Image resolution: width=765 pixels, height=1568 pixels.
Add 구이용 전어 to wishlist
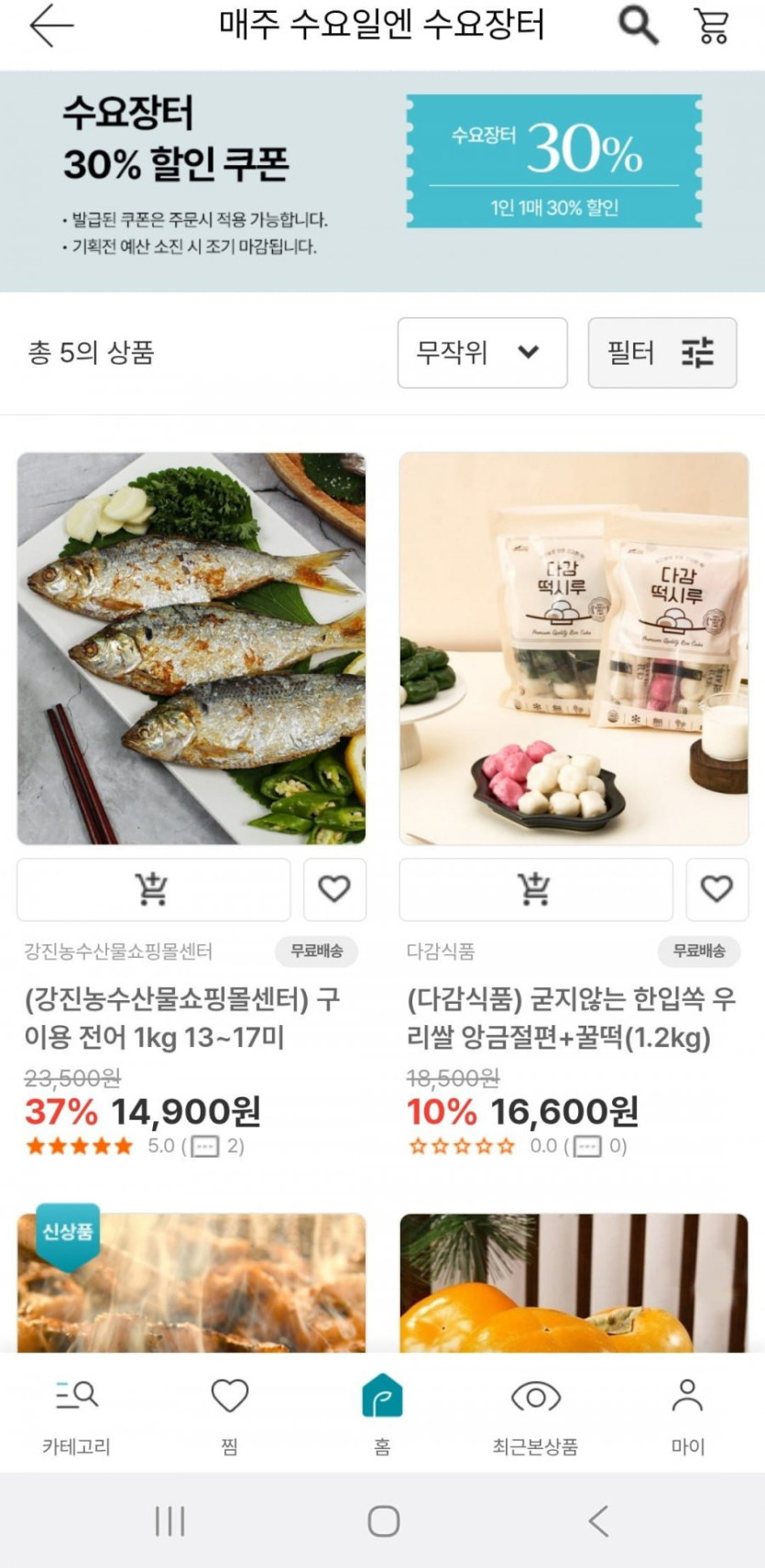point(334,888)
